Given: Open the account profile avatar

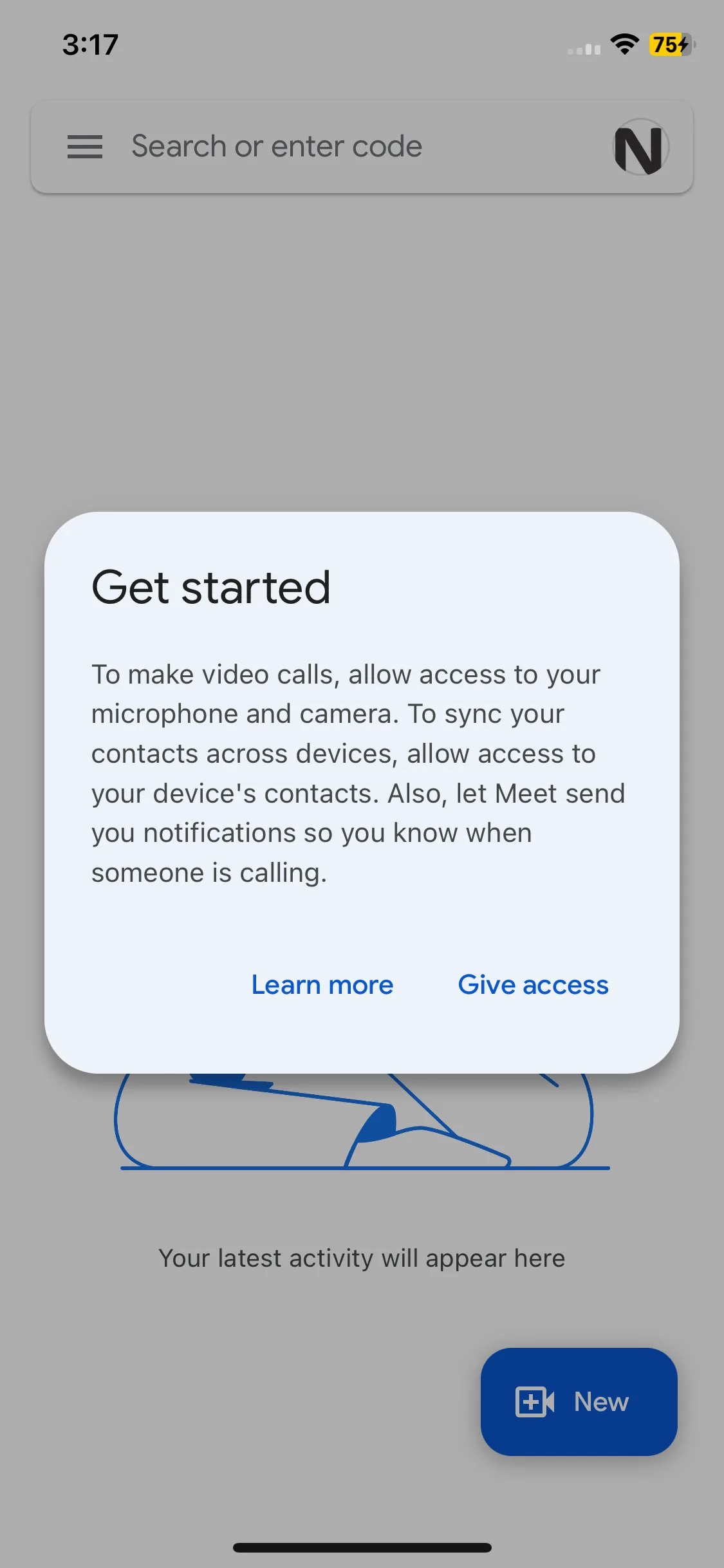Looking at the screenshot, I should [x=640, y=147].
